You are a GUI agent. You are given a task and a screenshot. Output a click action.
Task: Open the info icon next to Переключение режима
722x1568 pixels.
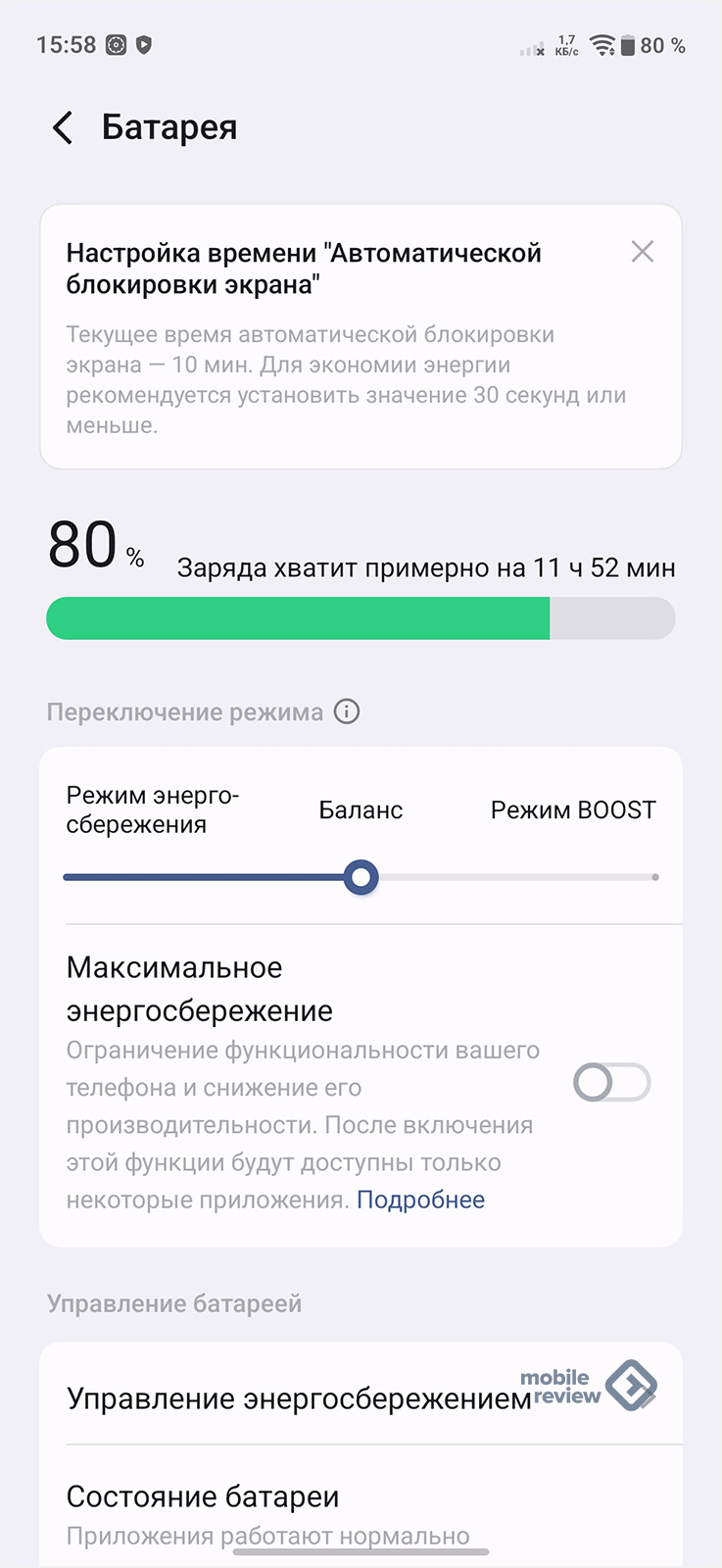pos(347,711)
